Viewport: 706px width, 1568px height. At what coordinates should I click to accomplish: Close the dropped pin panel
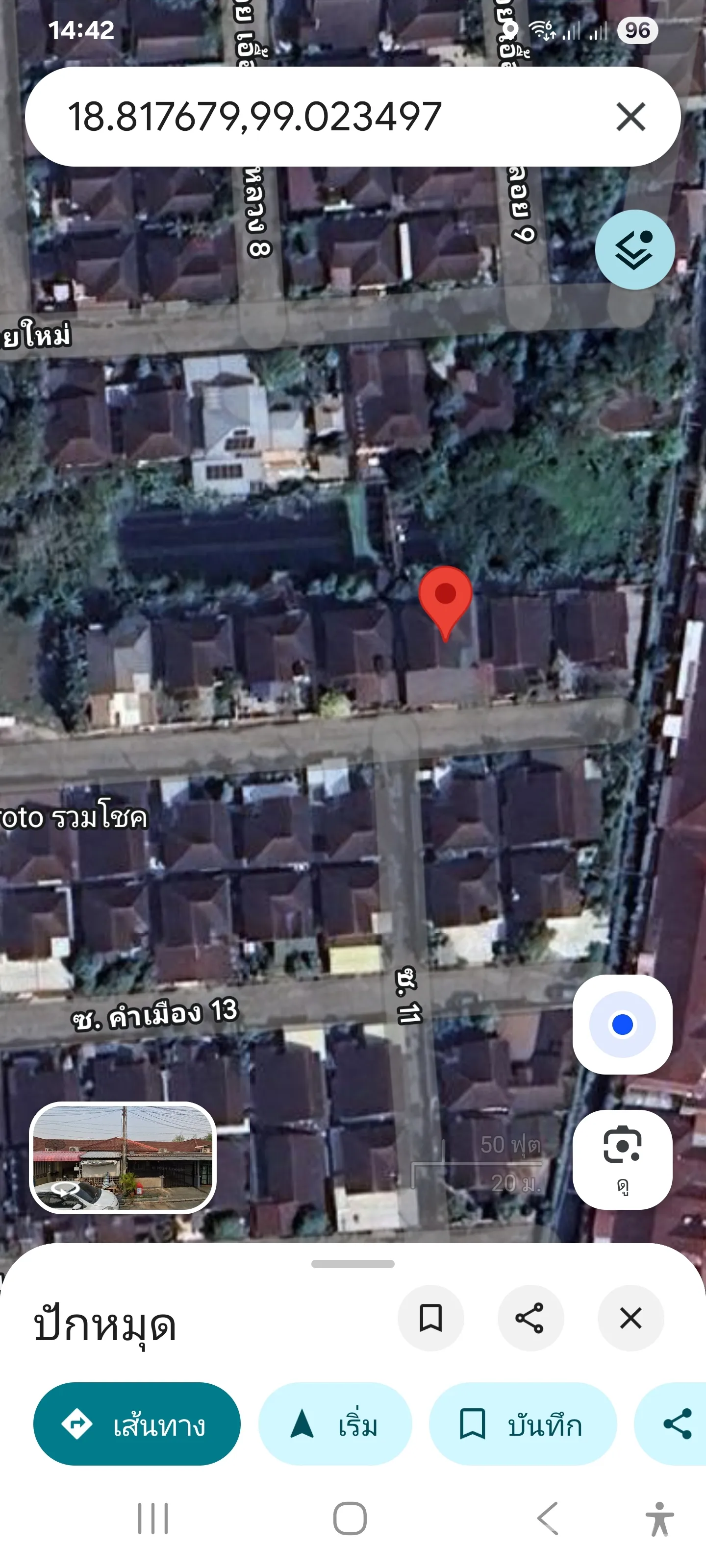(x=630, y=1318)
